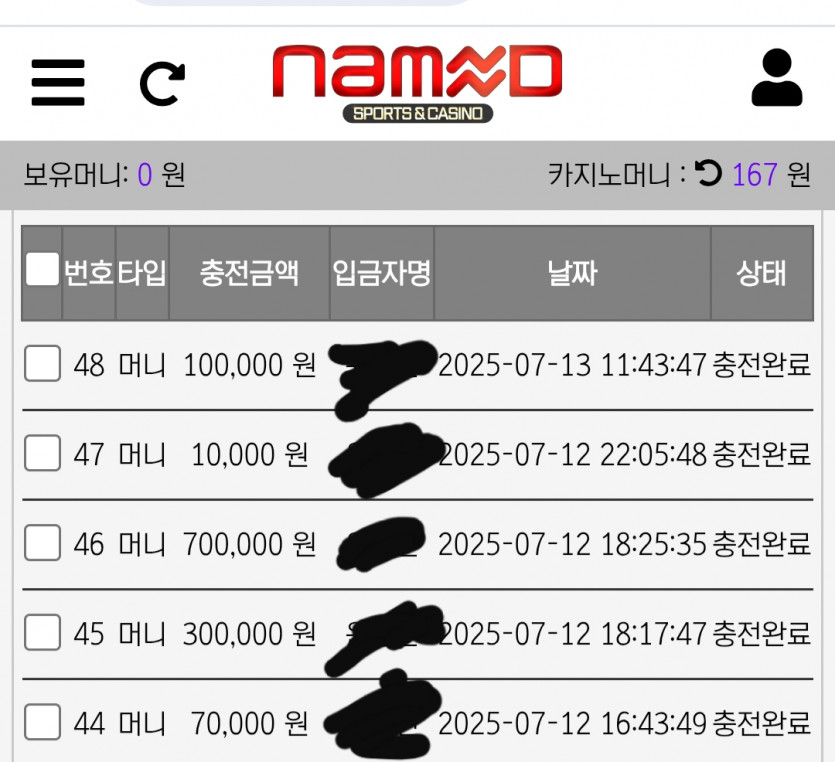Check the select-all box in table header
835x762 pixels.
pos(42,269)
